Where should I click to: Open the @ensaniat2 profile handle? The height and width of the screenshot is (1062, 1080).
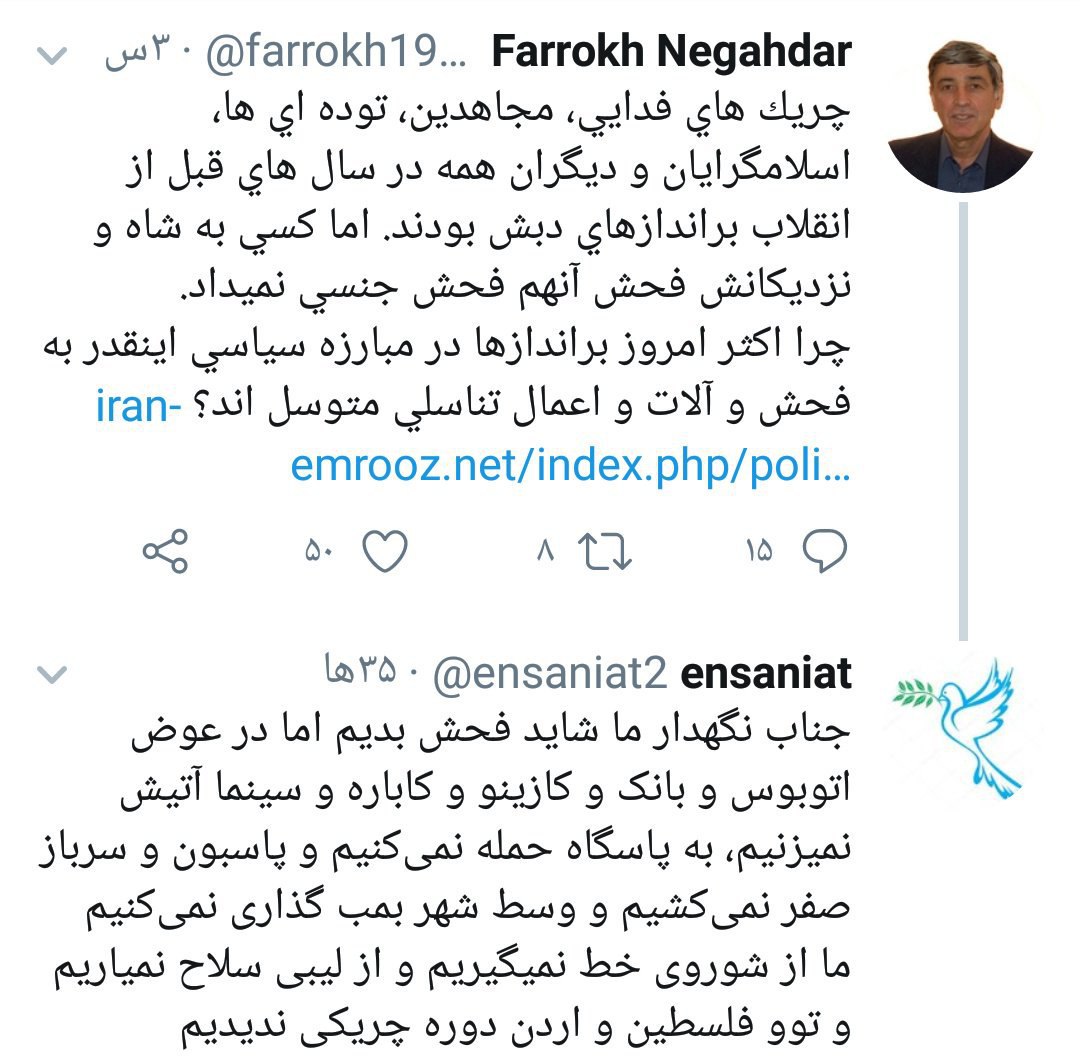click(550, 676)
